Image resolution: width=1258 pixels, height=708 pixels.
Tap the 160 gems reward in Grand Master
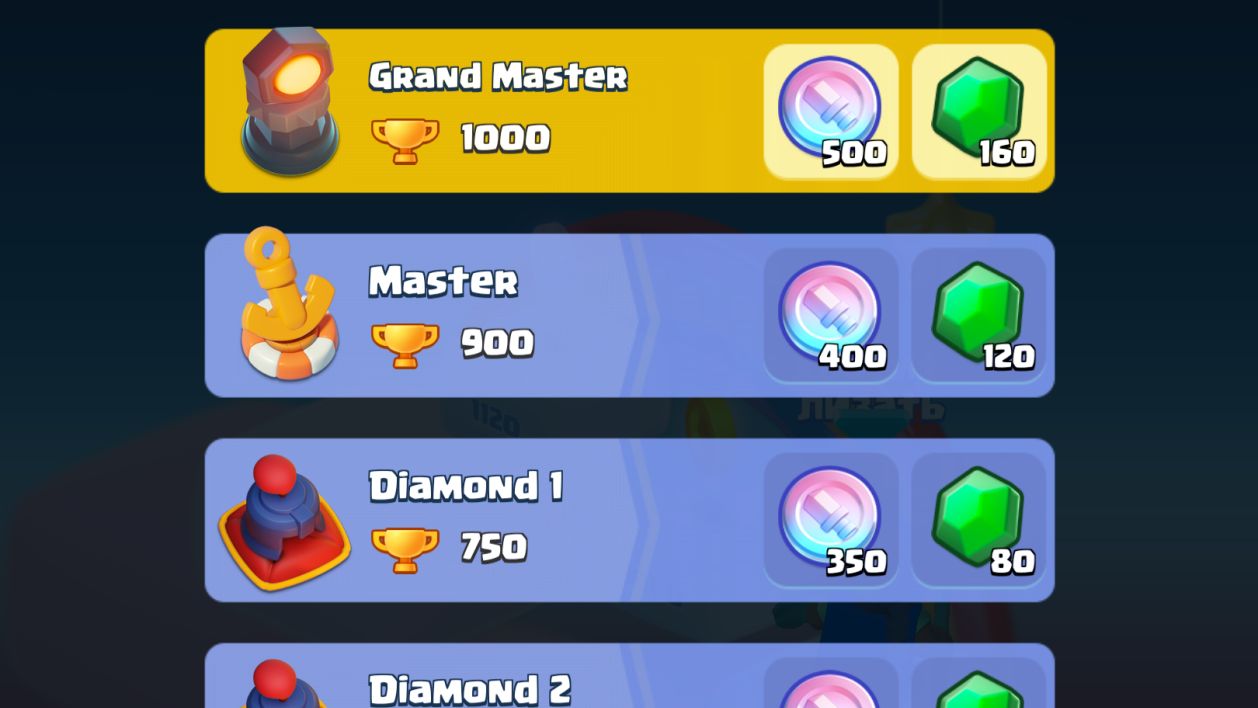click(x=979, y=111)
